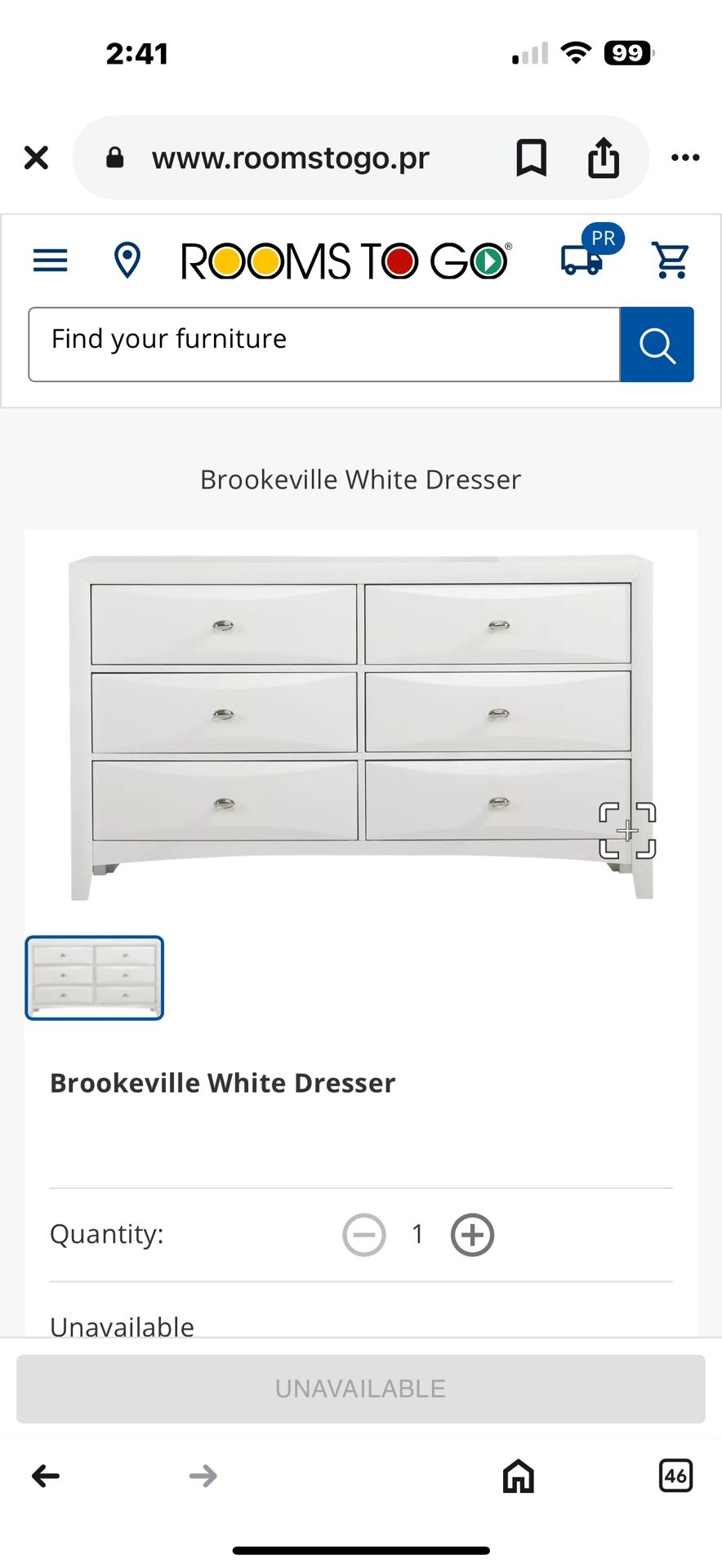722x1568 pixels.
Task: Share this page link
Action: (604, 158)
